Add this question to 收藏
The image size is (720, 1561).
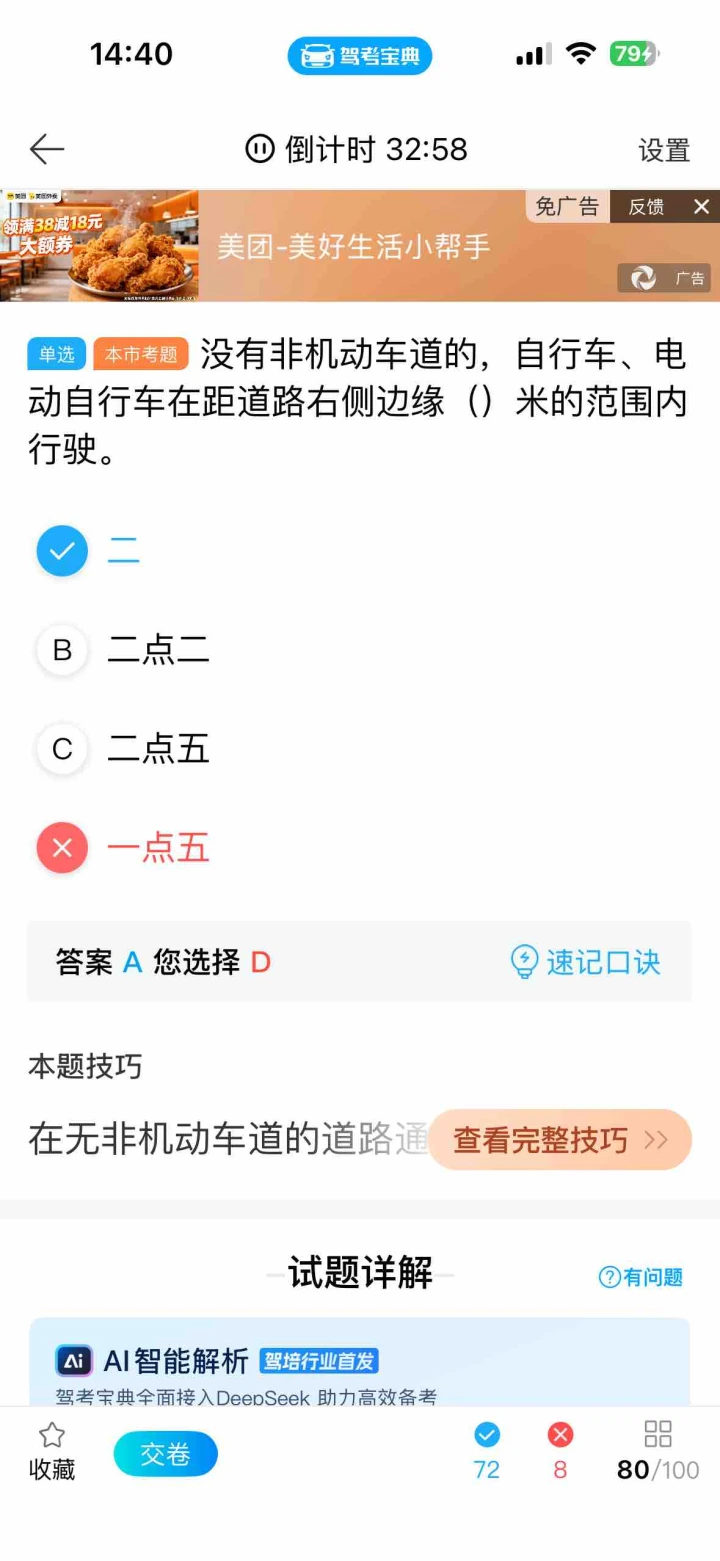[52, 1452]
